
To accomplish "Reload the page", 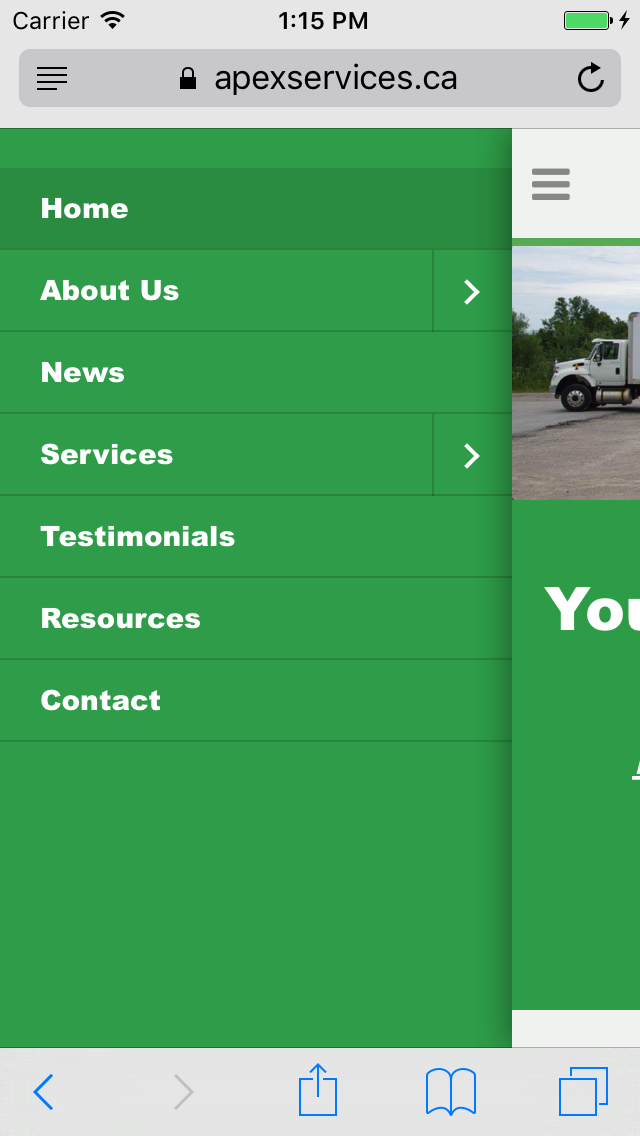I will pos(591,78).
